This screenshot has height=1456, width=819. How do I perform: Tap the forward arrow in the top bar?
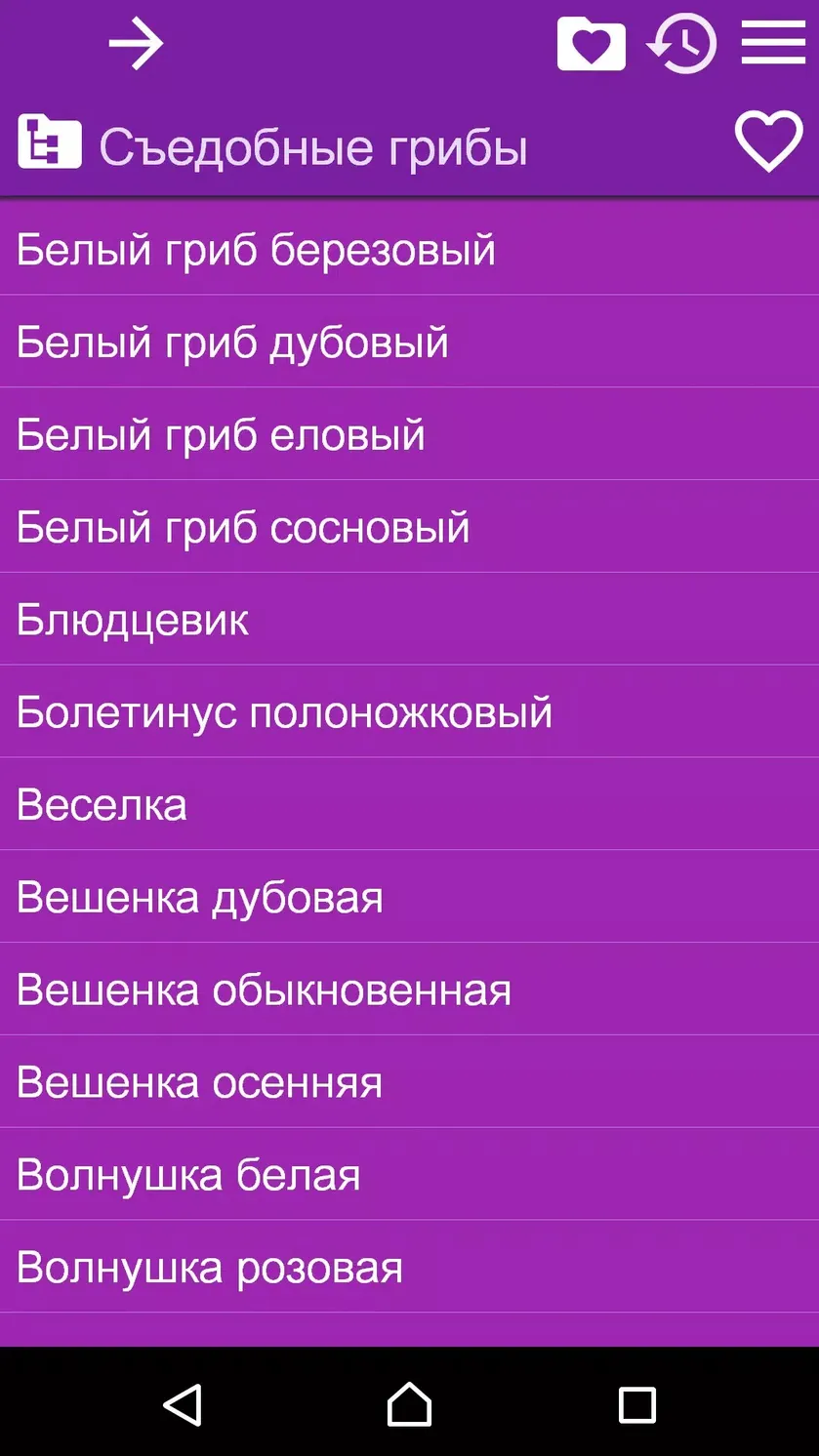pos(136,44)
